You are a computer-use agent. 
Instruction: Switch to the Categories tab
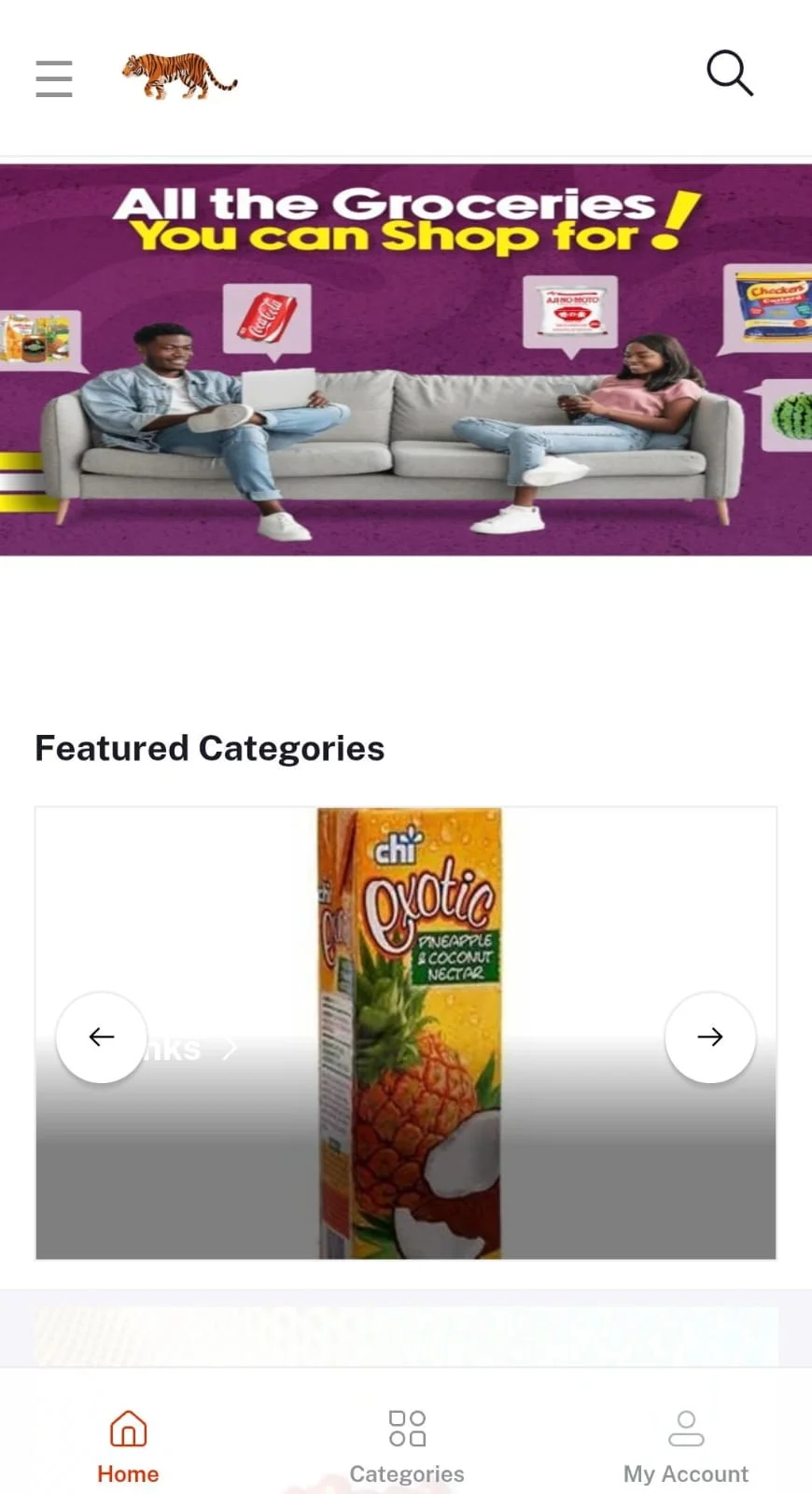click(406, 1445)
